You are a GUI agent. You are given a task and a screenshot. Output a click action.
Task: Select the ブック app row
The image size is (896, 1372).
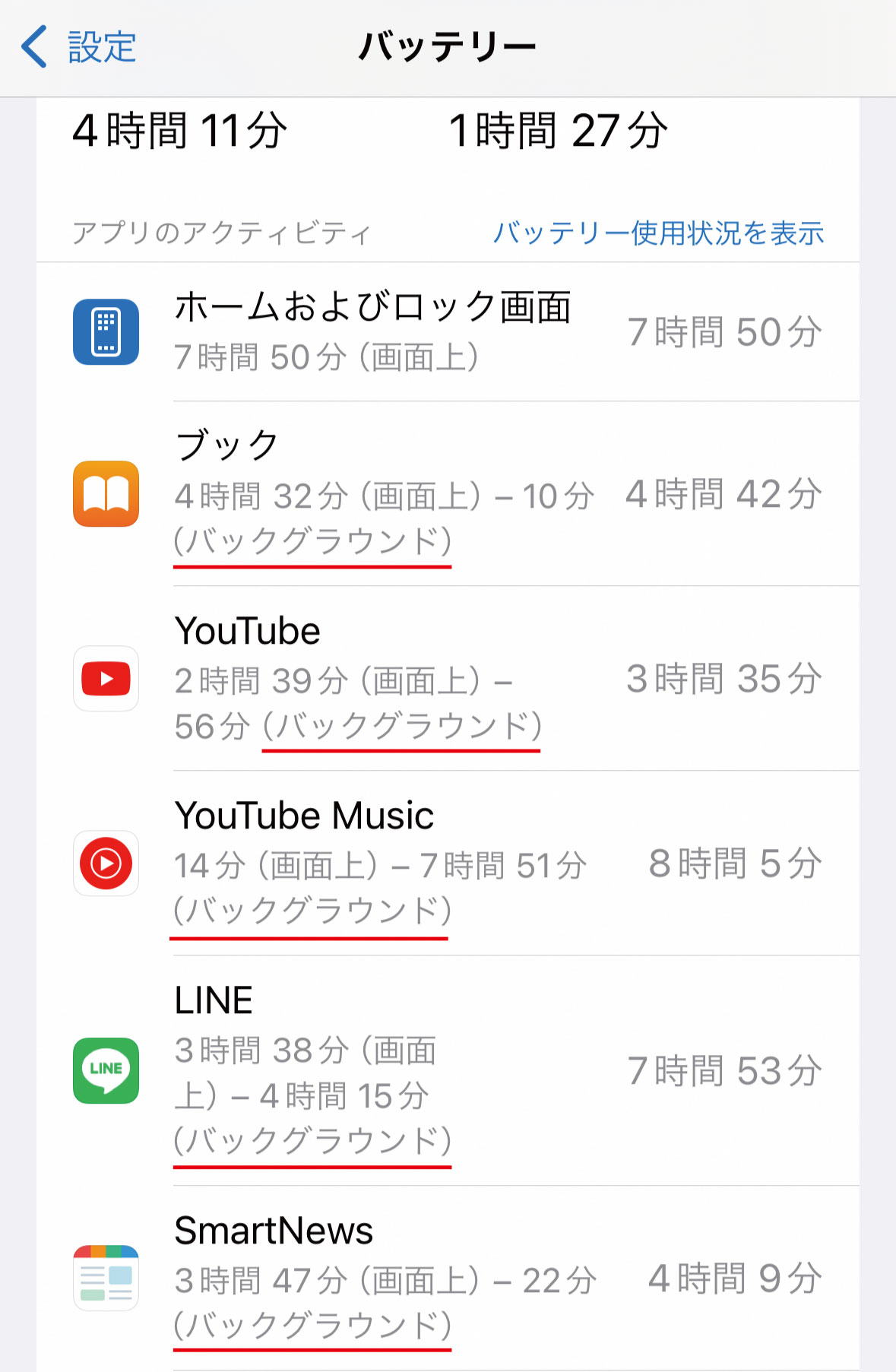coord(448,494)
